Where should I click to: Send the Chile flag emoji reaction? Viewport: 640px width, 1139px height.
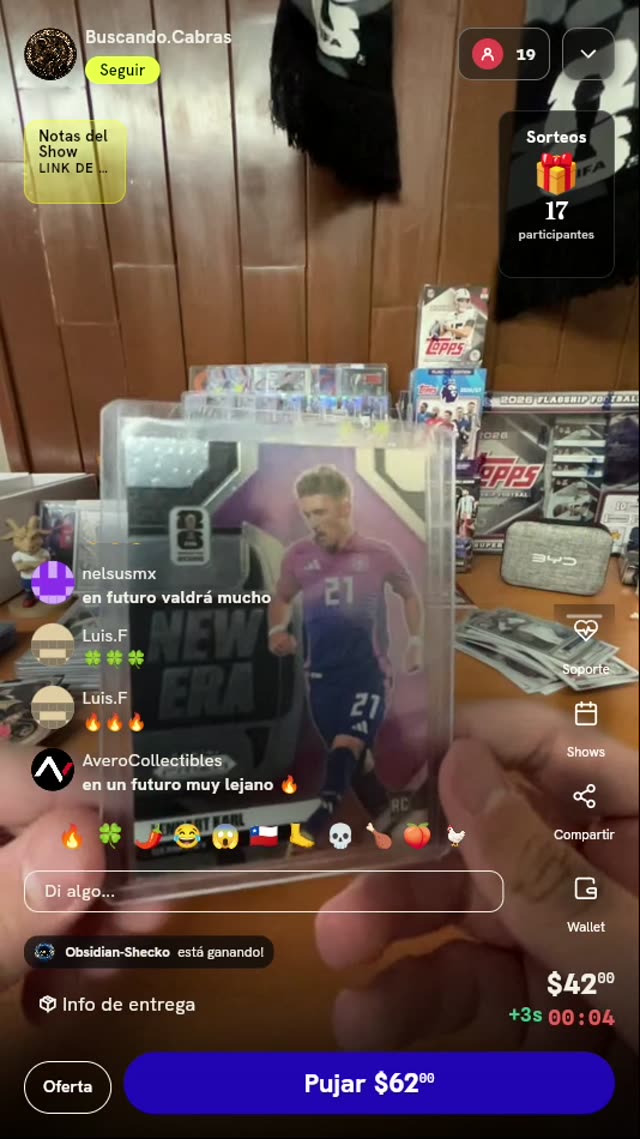click(x=263, y=836)
